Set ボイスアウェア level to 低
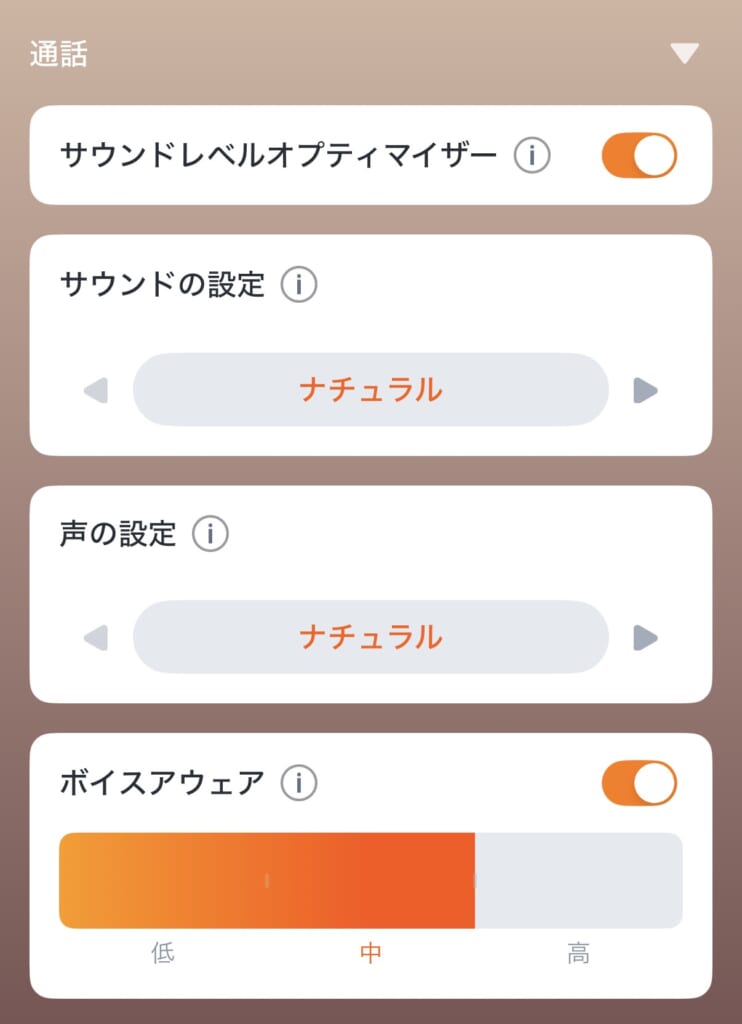The image size is (742, 1024). click(163, 880)
